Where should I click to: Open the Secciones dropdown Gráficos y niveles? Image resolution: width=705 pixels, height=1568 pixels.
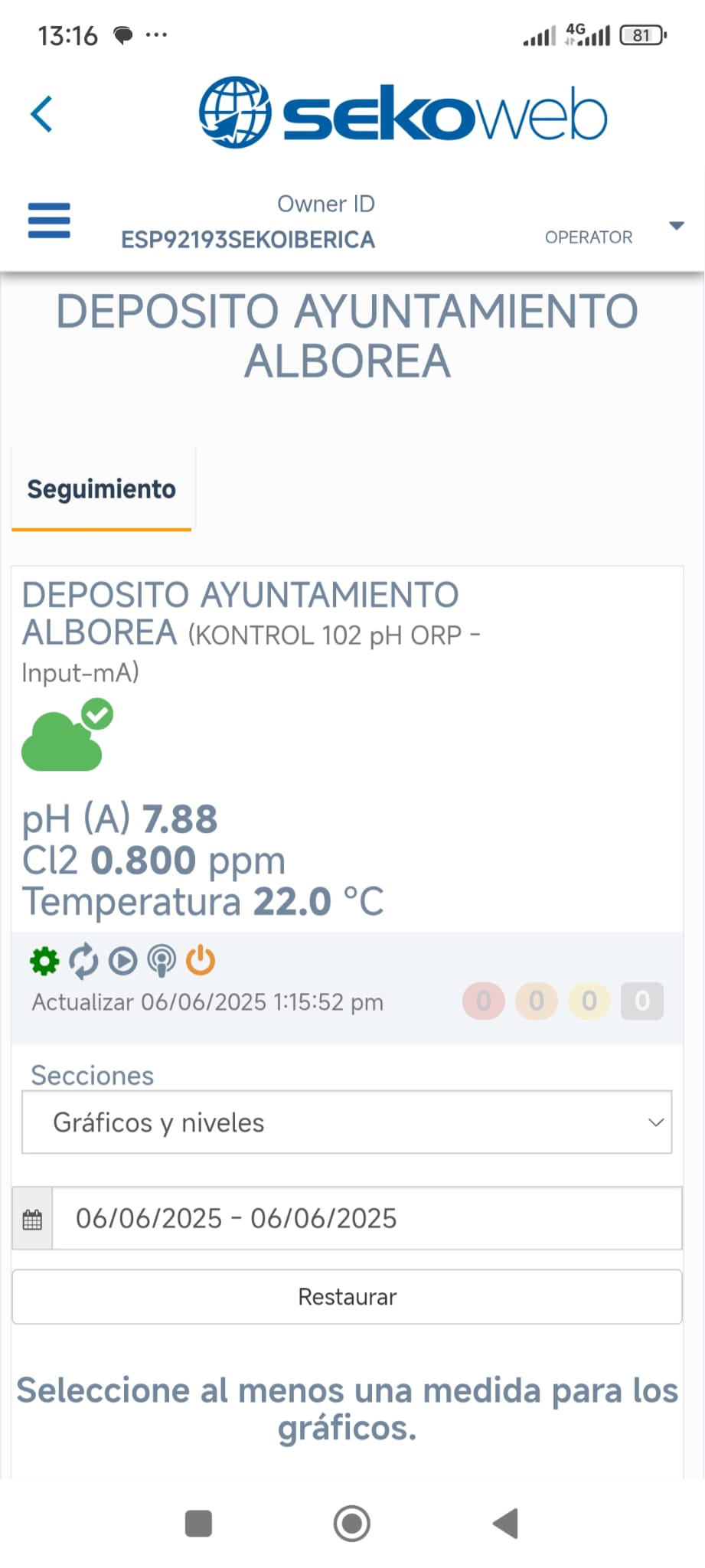(347, 1122)
